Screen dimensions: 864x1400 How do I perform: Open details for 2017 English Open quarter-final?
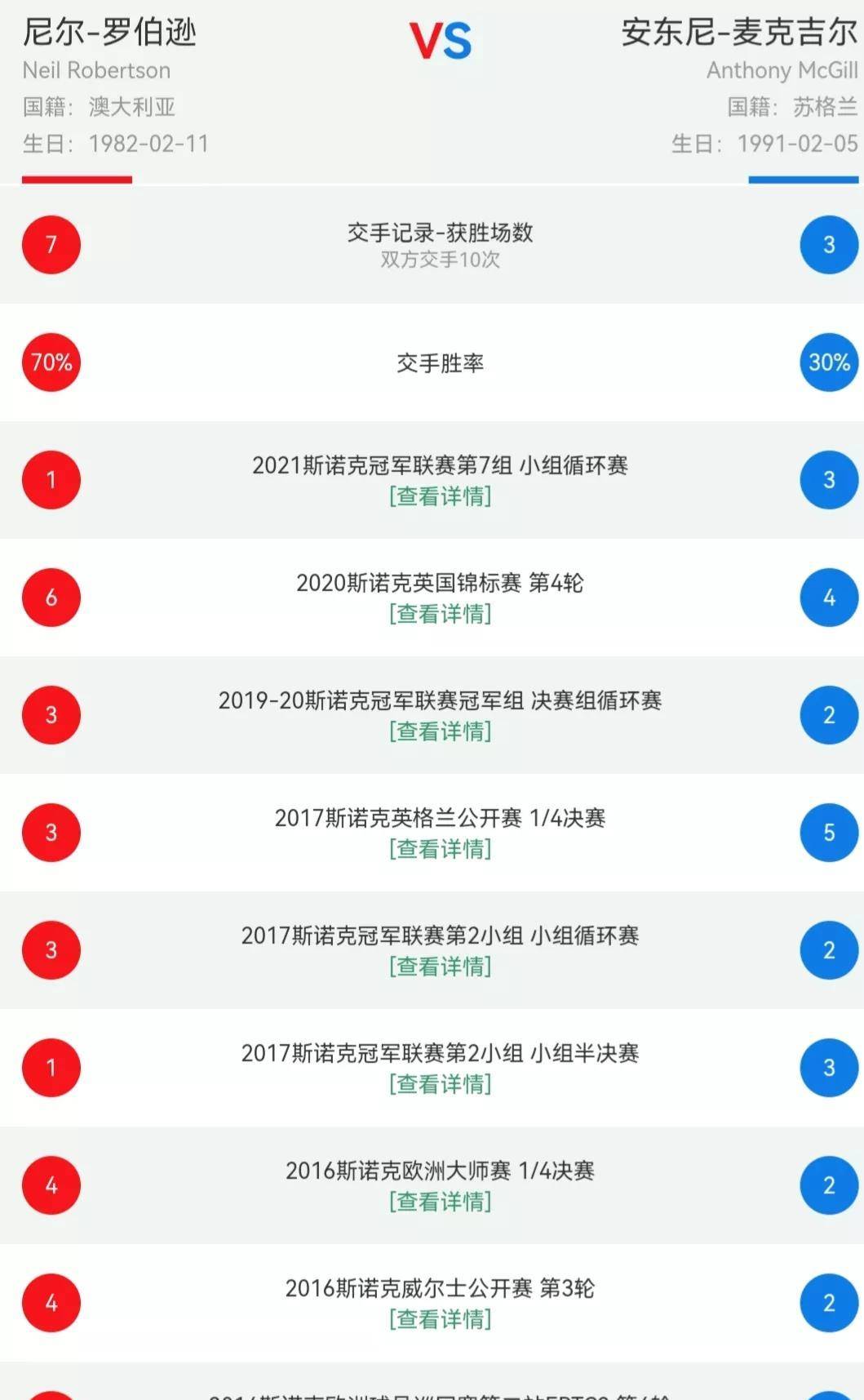(440, 849)
